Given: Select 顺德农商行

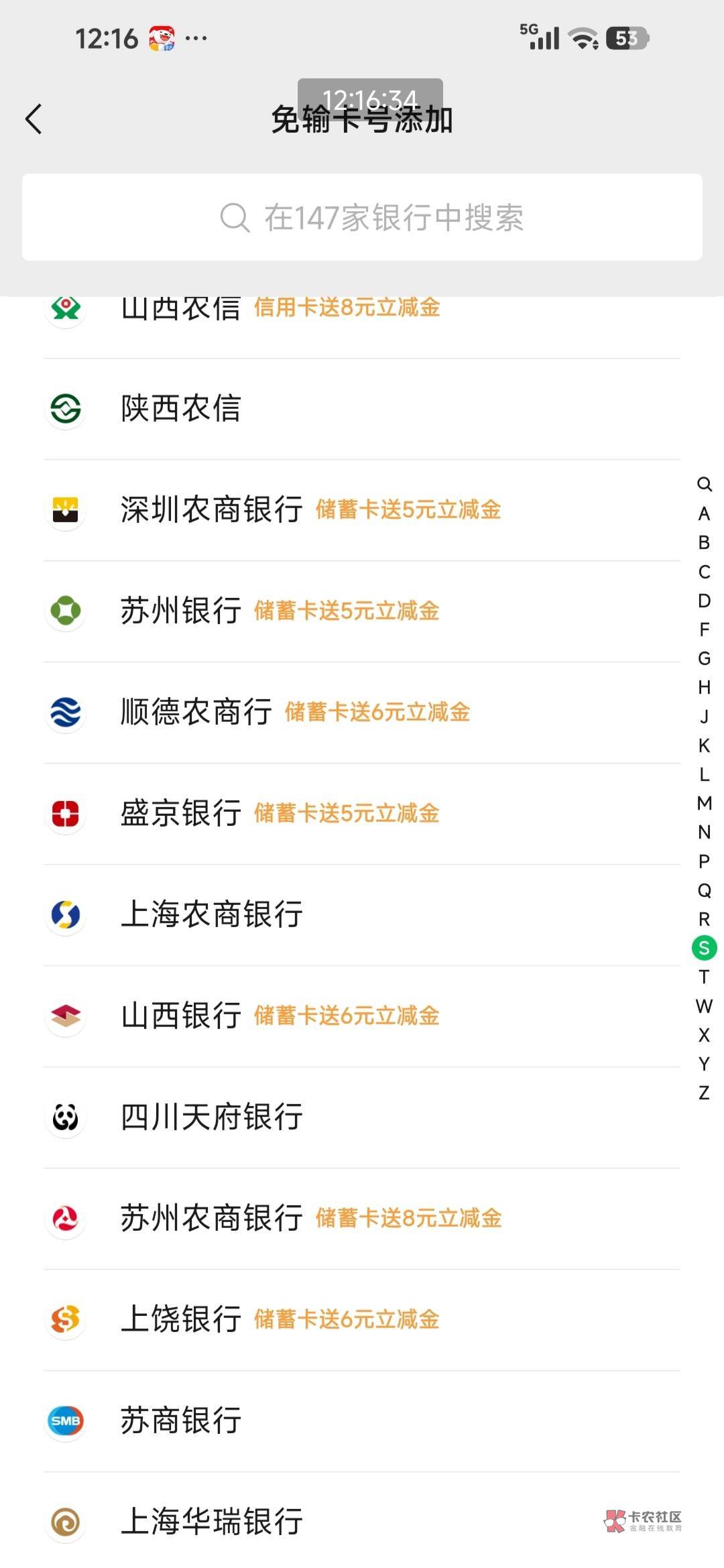Looking at the screenshot, I should [362, 713].
